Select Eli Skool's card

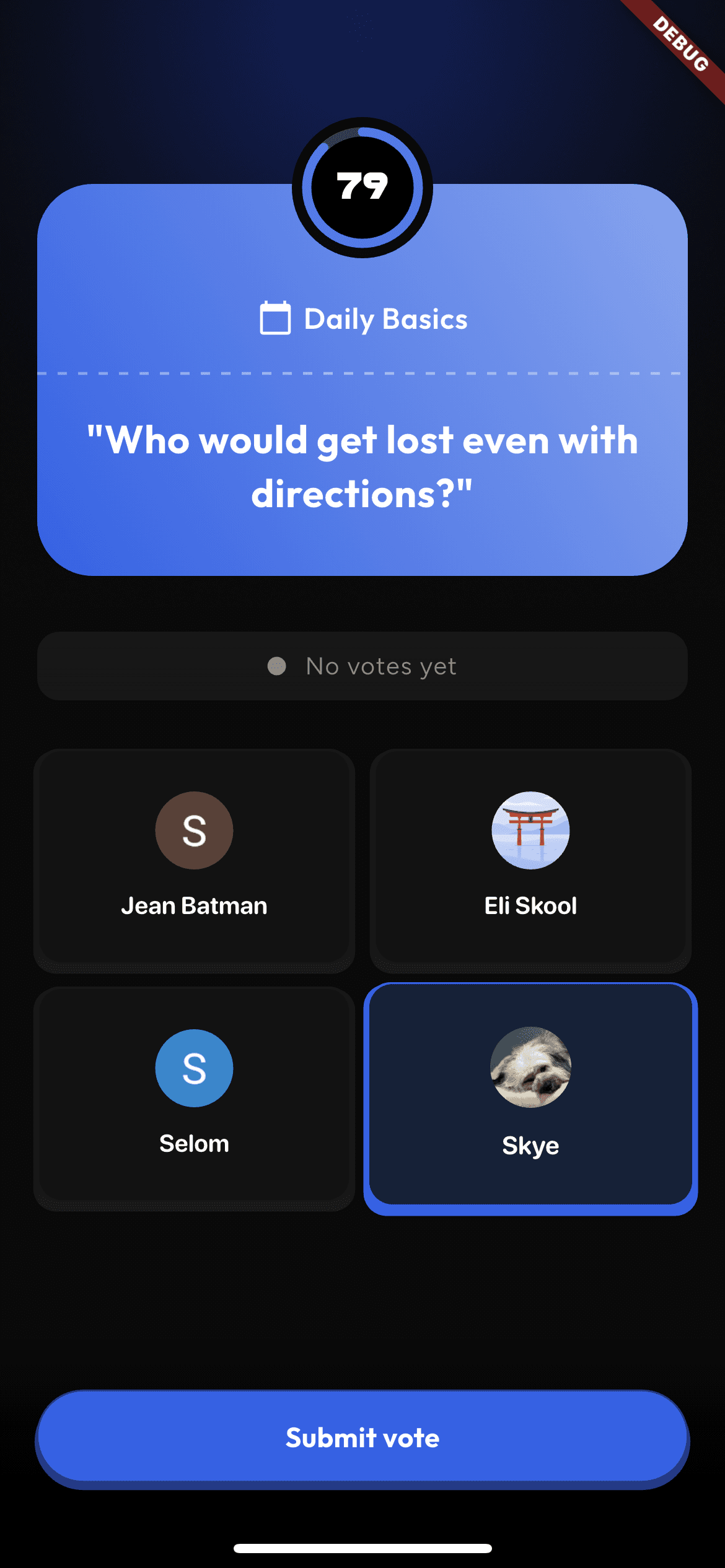click(x=530, y=860)
